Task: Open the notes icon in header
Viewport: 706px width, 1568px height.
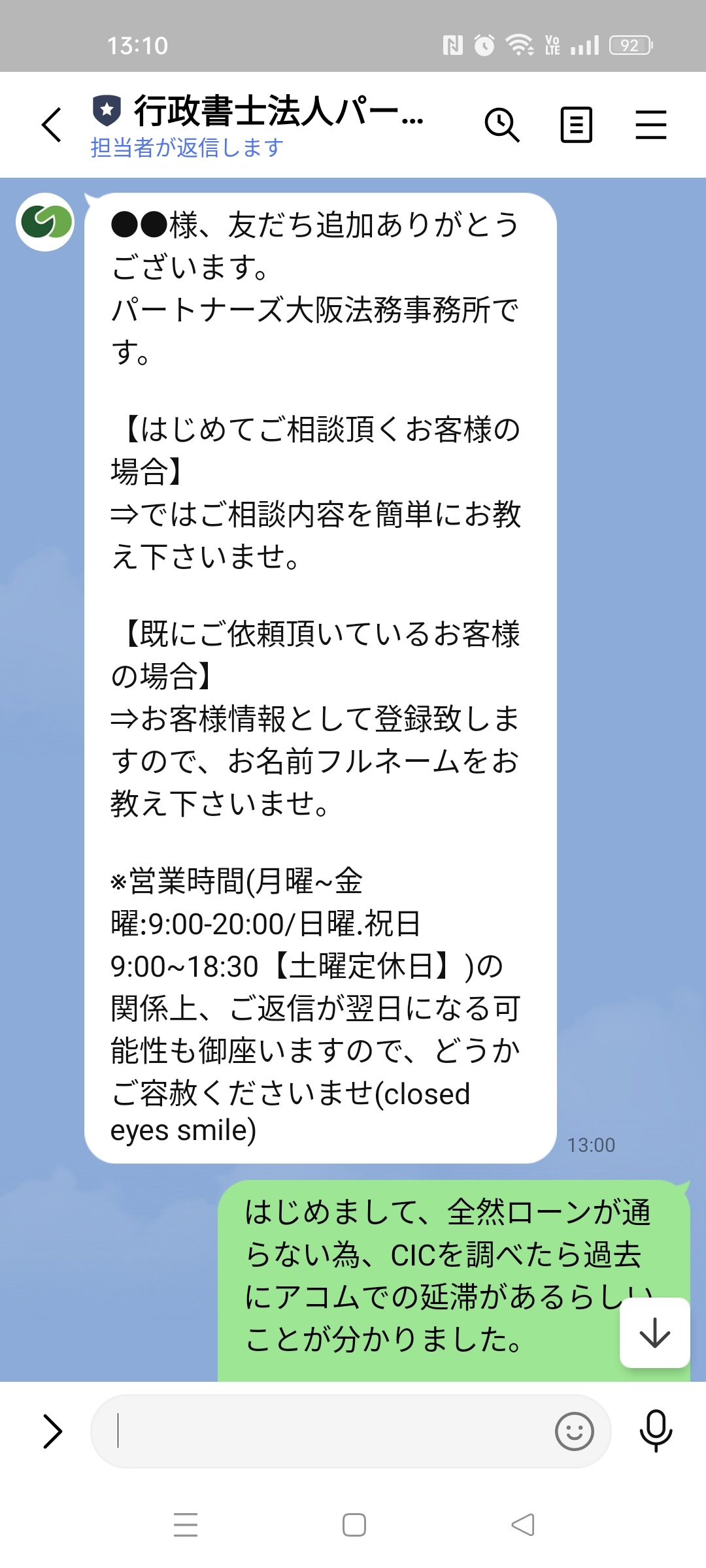Action: tap(576, 125)
